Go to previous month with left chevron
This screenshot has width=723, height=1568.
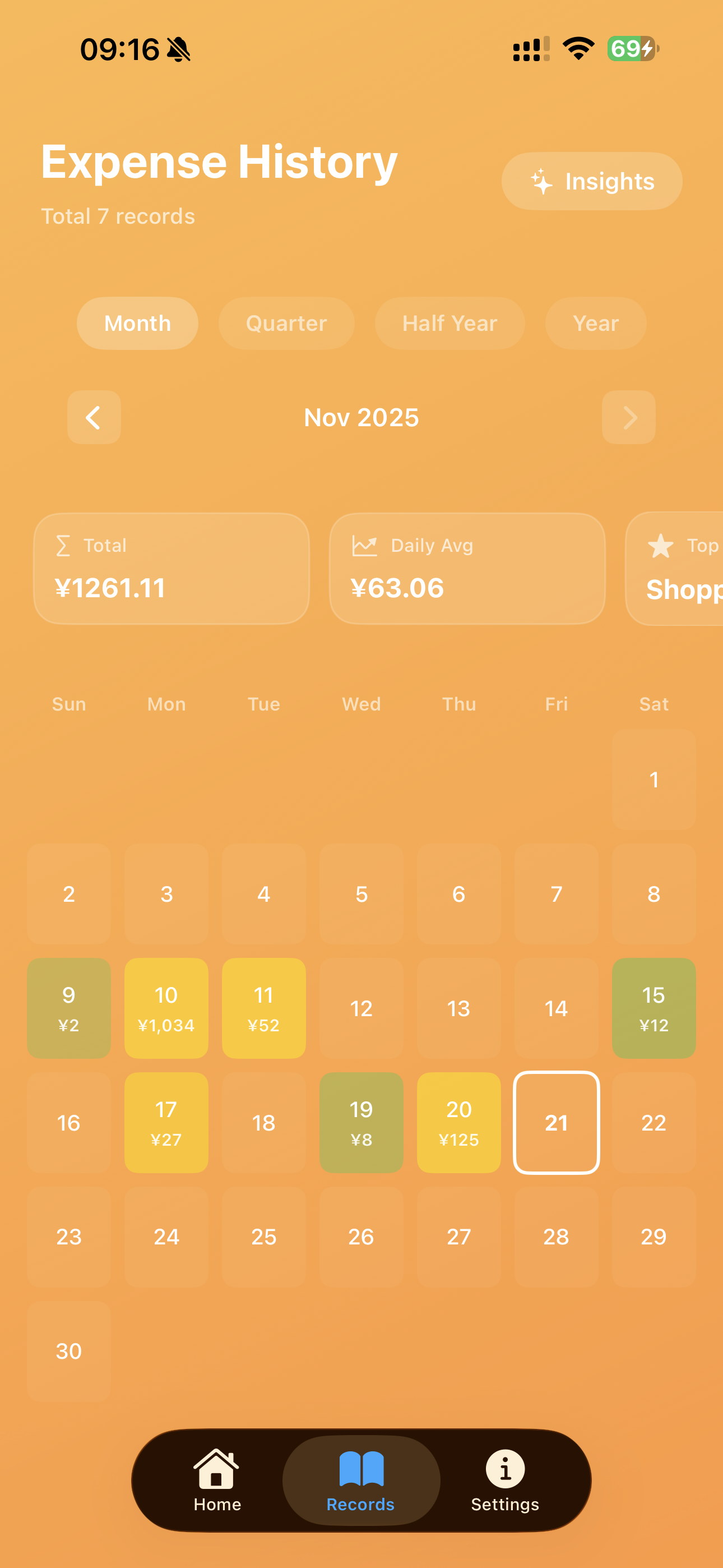click(x=94, y=418)
